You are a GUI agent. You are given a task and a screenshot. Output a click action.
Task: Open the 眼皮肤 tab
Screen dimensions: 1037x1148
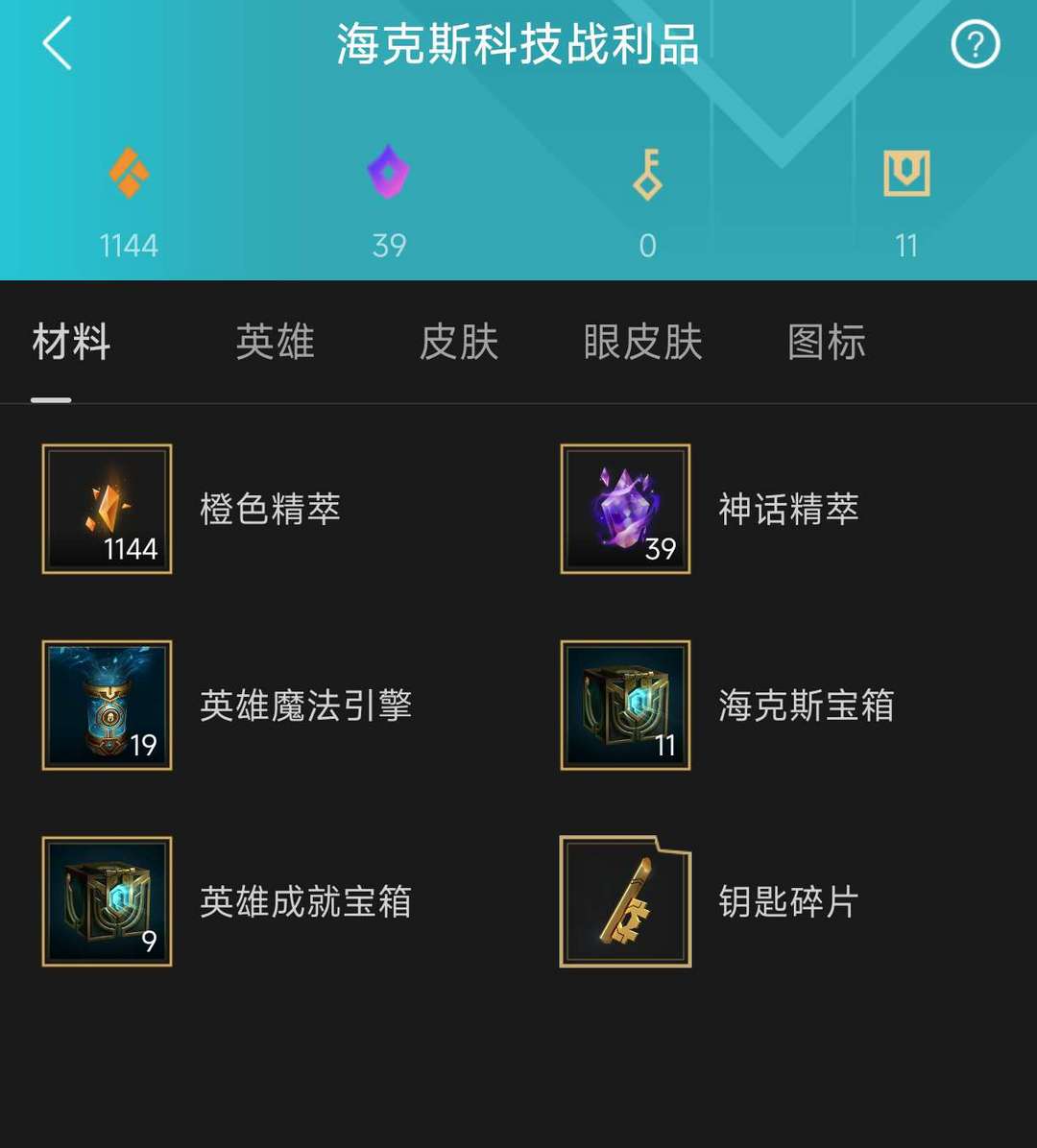point(641,343)
